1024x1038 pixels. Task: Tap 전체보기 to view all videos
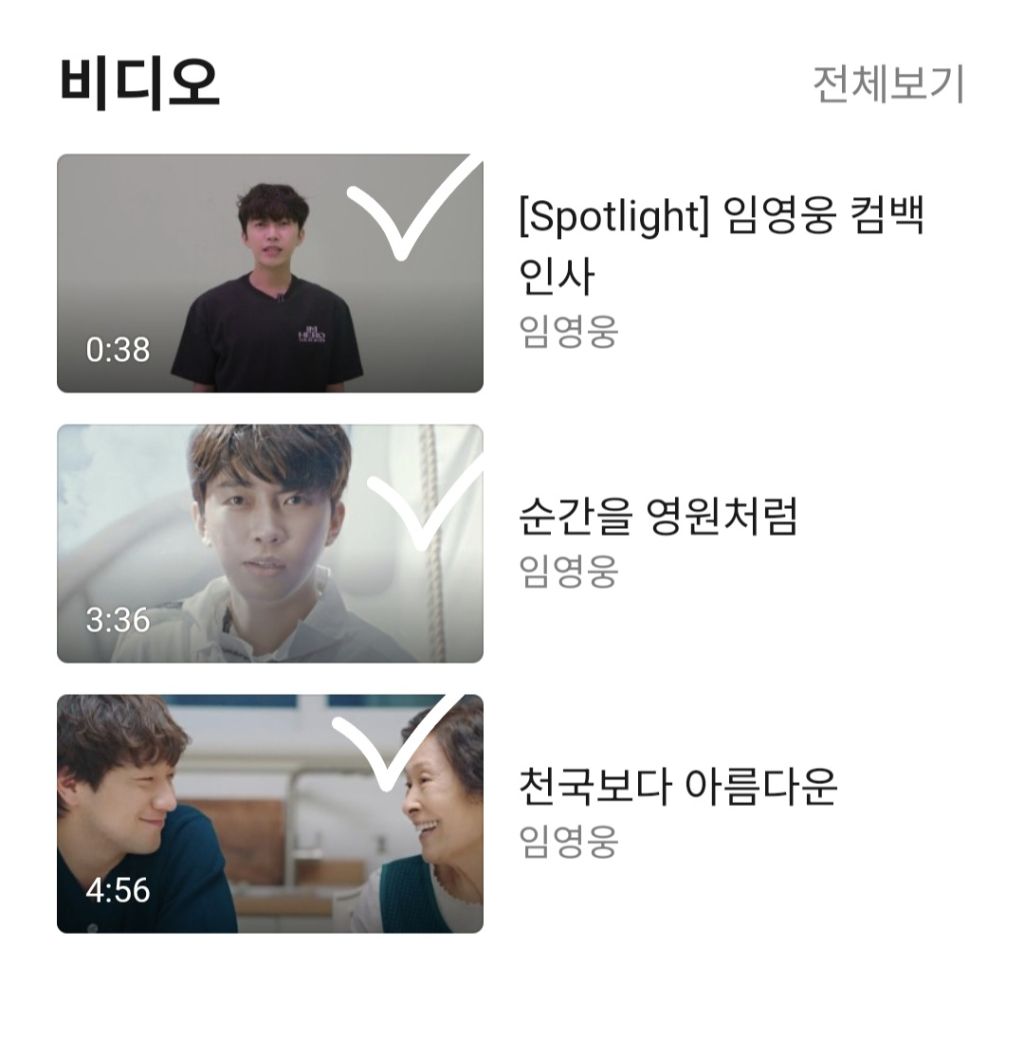click(x=888, y=84)
